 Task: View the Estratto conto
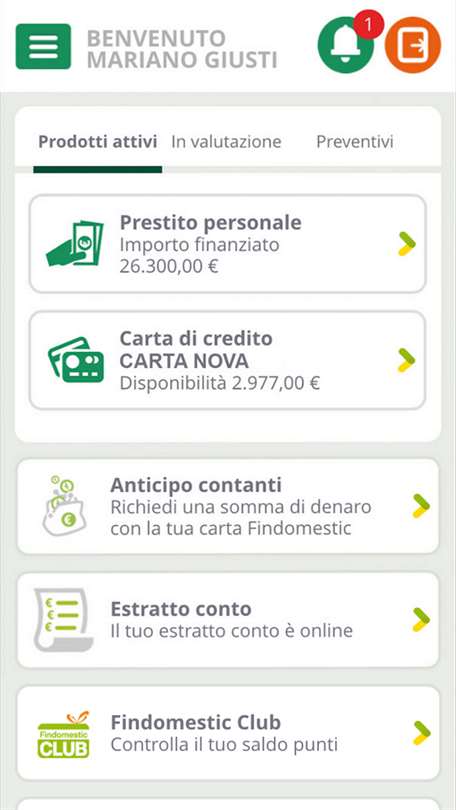(228, 619)
